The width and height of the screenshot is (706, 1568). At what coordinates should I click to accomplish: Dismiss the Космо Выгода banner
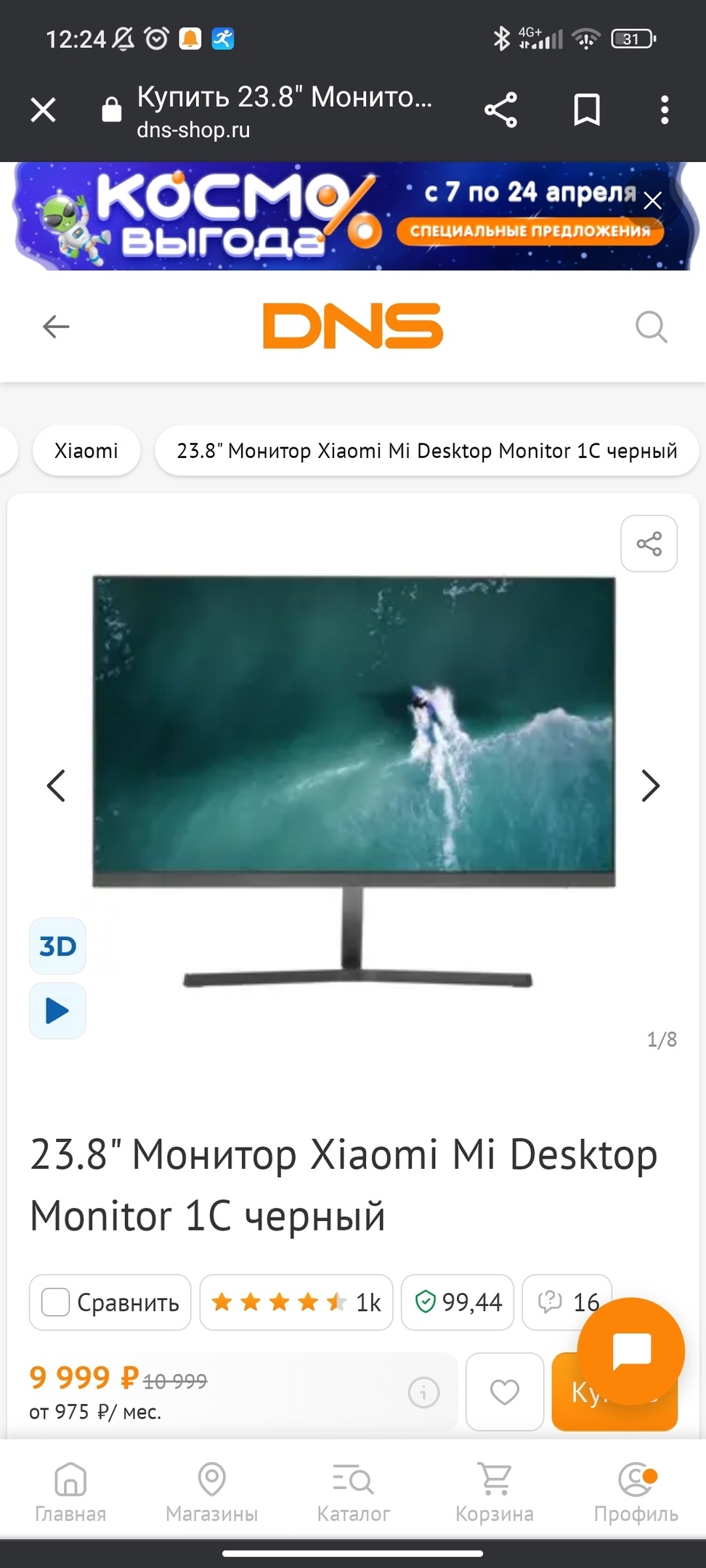coord(652,201)
